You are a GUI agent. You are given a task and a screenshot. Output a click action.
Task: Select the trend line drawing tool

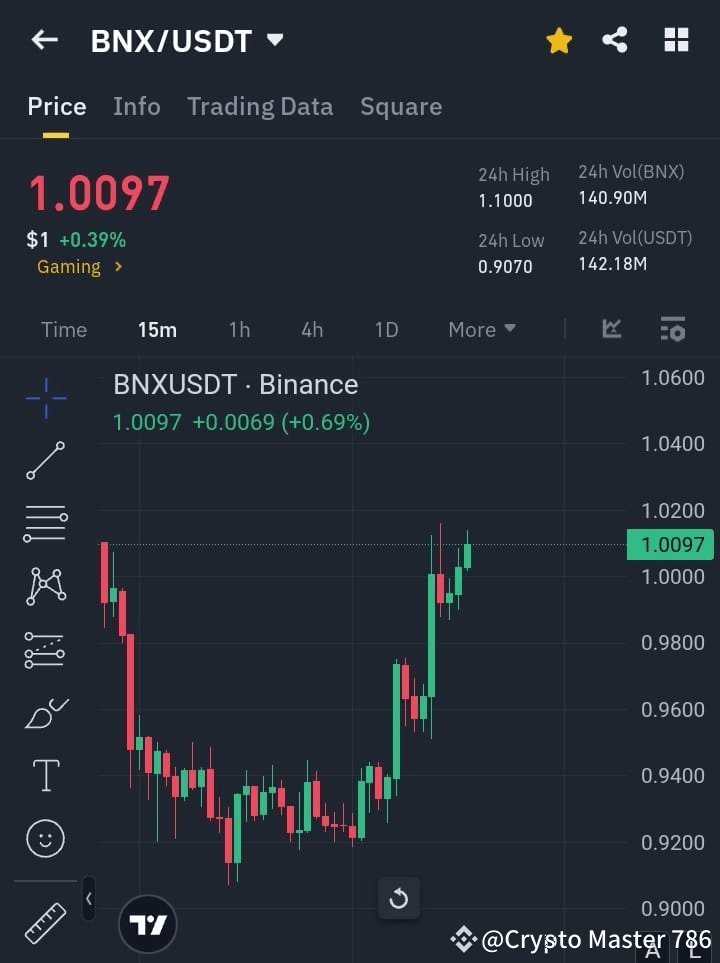coord(45,461)
